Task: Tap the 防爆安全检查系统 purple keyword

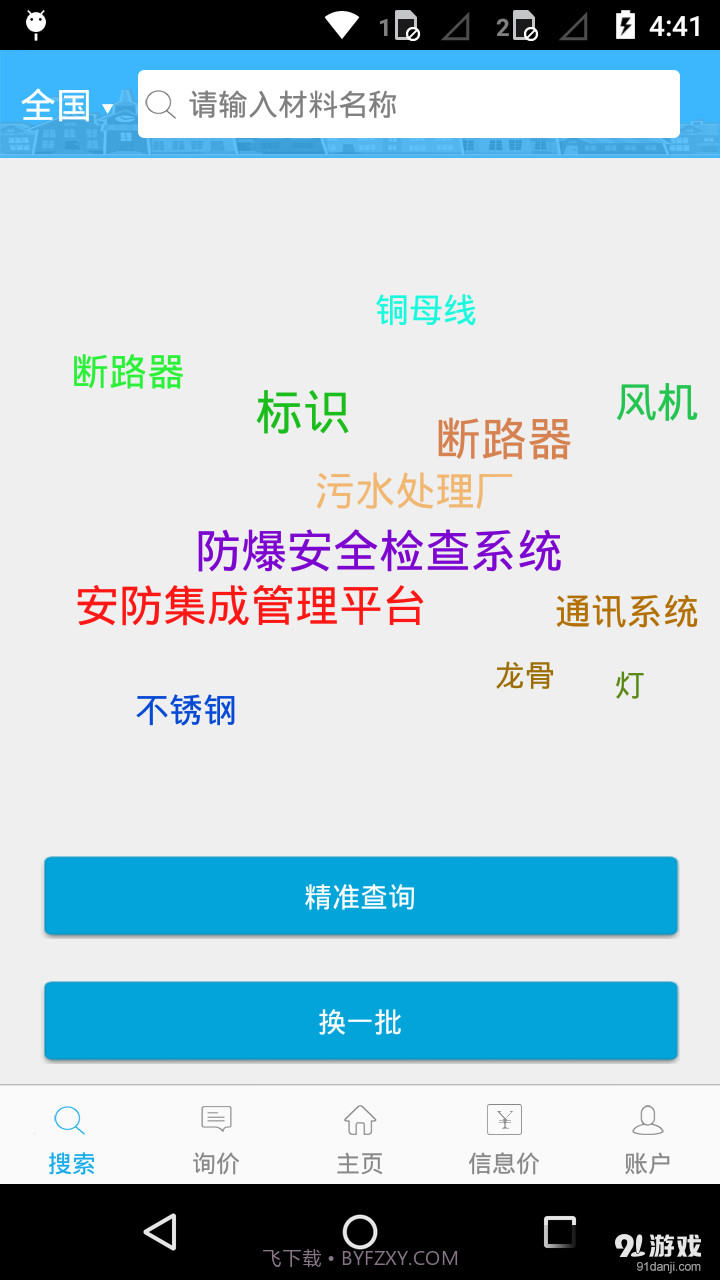Action: tap(378, 551)
